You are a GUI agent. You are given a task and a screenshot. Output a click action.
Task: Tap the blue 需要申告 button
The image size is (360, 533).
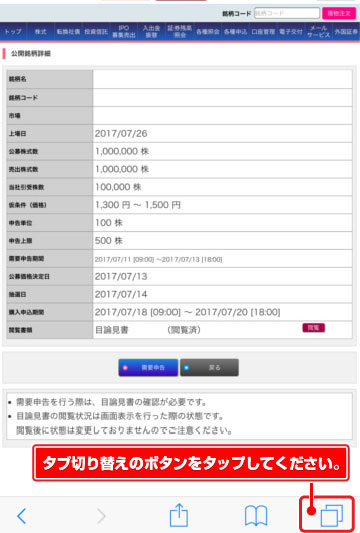coord(148,367)
